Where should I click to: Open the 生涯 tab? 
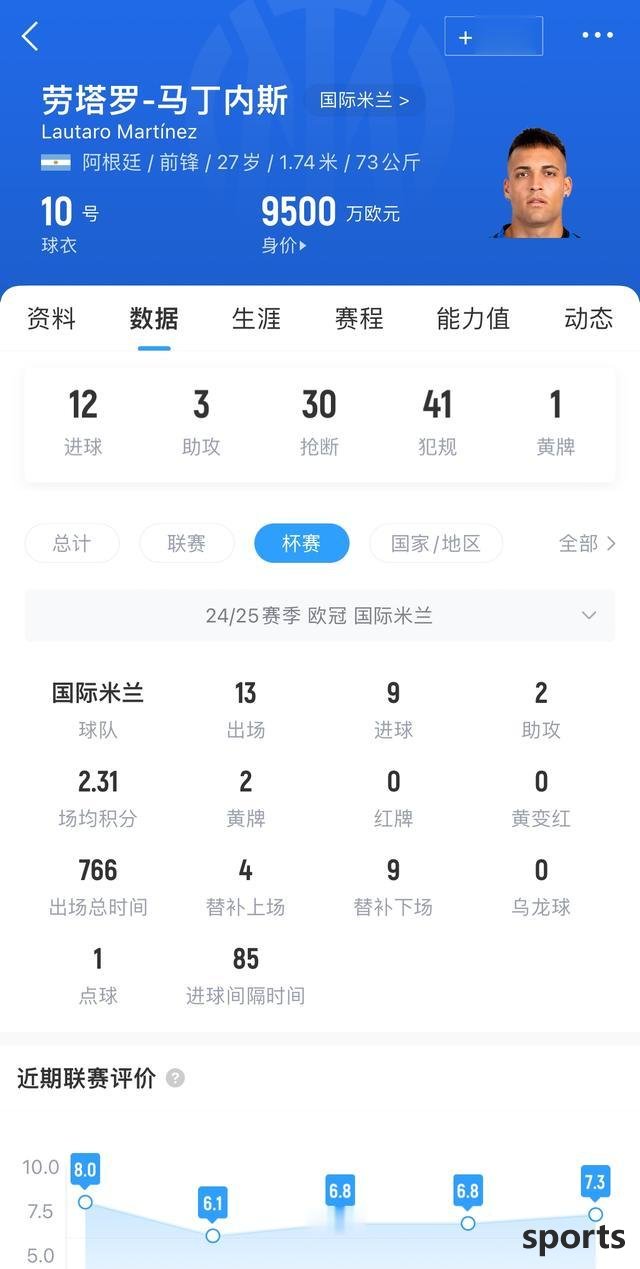point(256,319)
